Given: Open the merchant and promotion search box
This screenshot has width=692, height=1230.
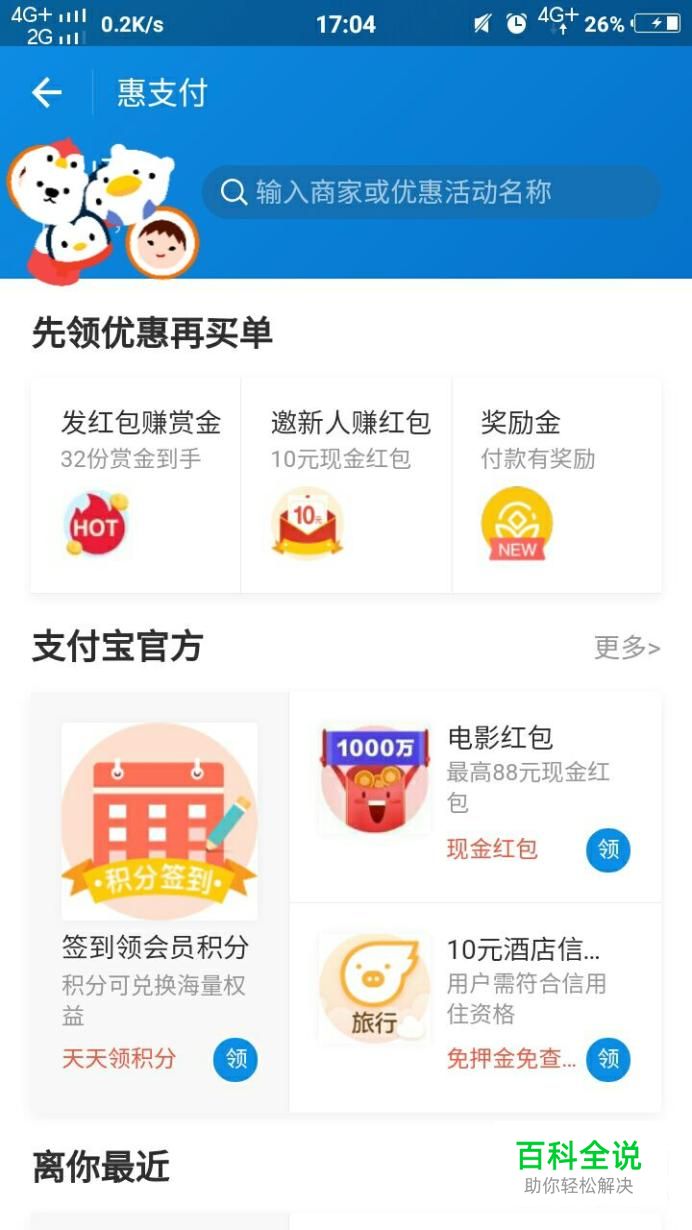Looking at the screenshot, I should point(430,192).
